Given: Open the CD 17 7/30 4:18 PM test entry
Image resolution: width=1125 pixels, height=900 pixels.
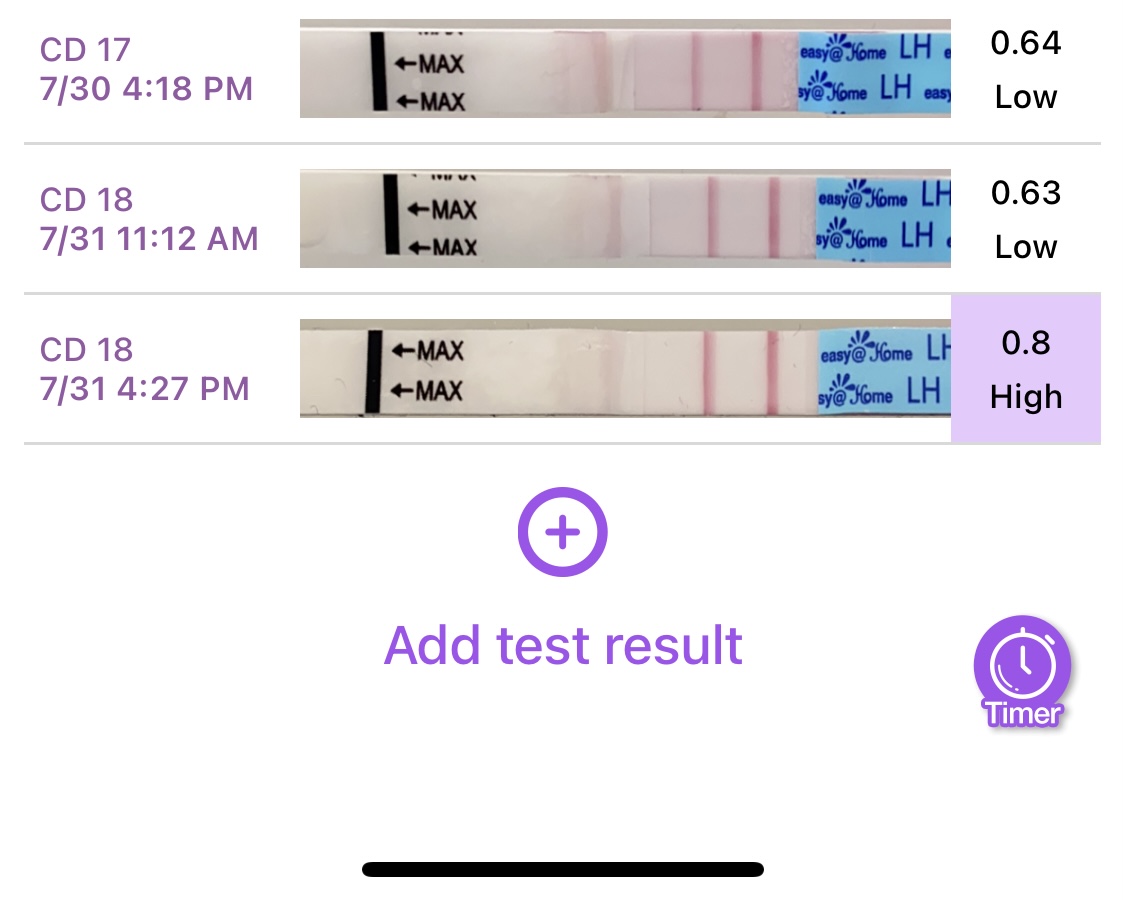Looking at the screenshot, I should [146, 69].
